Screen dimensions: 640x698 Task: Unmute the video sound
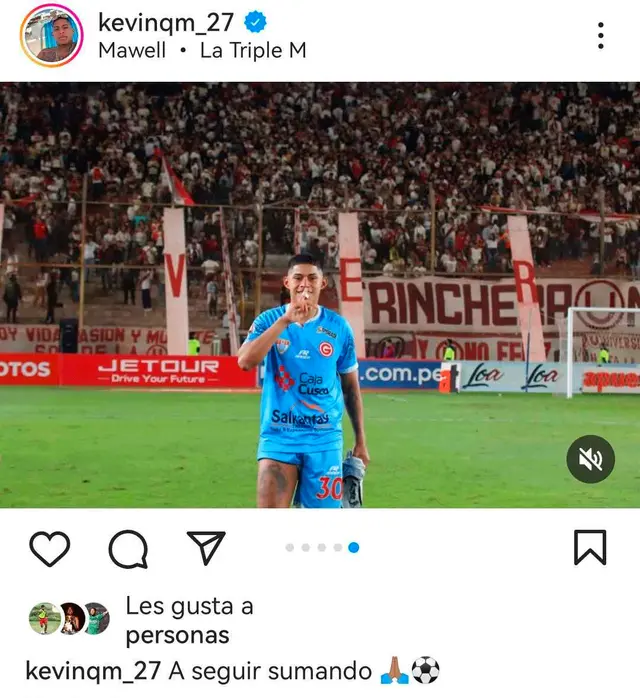click(590, 459)
